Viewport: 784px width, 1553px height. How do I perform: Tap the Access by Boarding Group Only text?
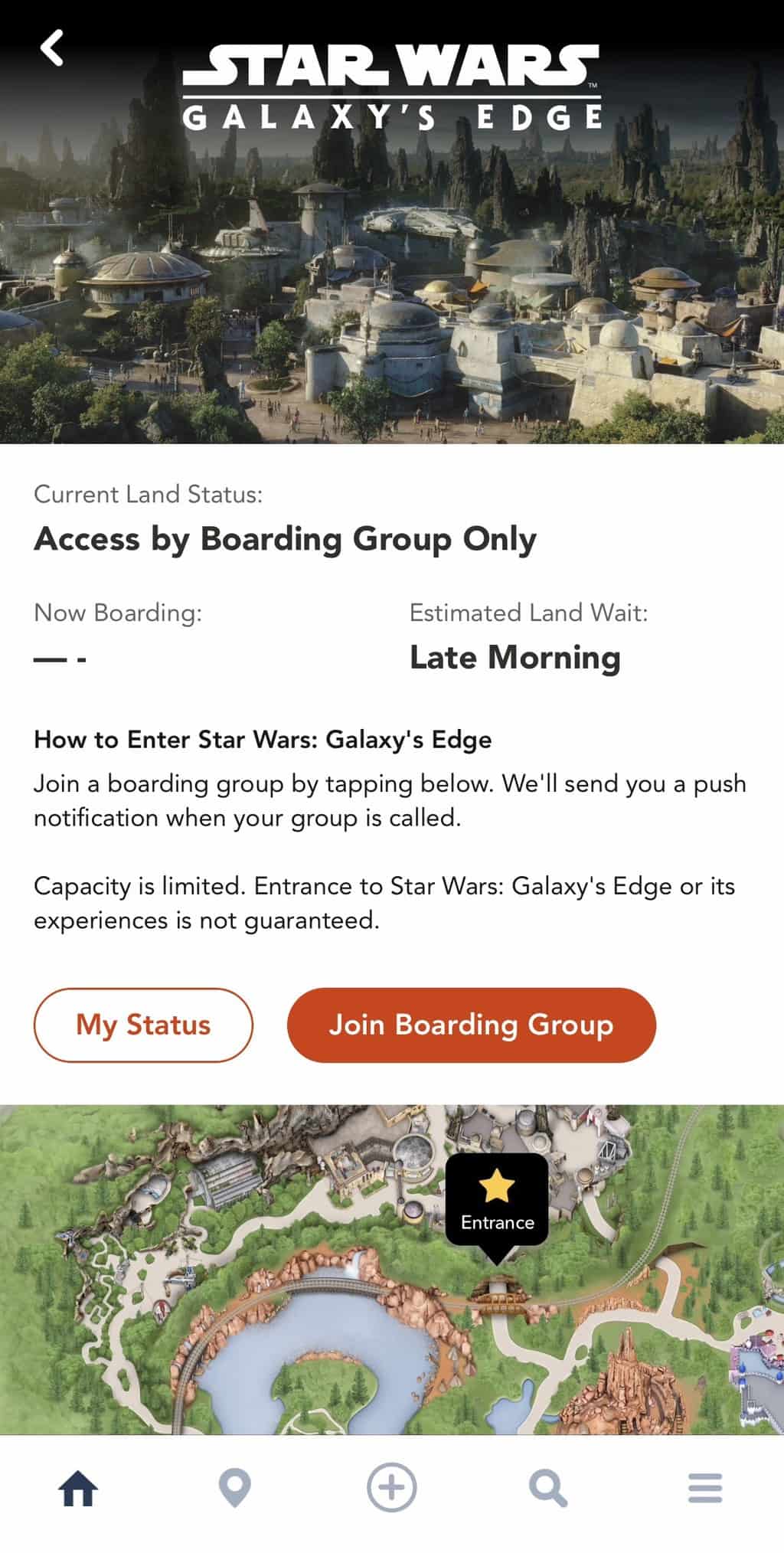[286, 538]
